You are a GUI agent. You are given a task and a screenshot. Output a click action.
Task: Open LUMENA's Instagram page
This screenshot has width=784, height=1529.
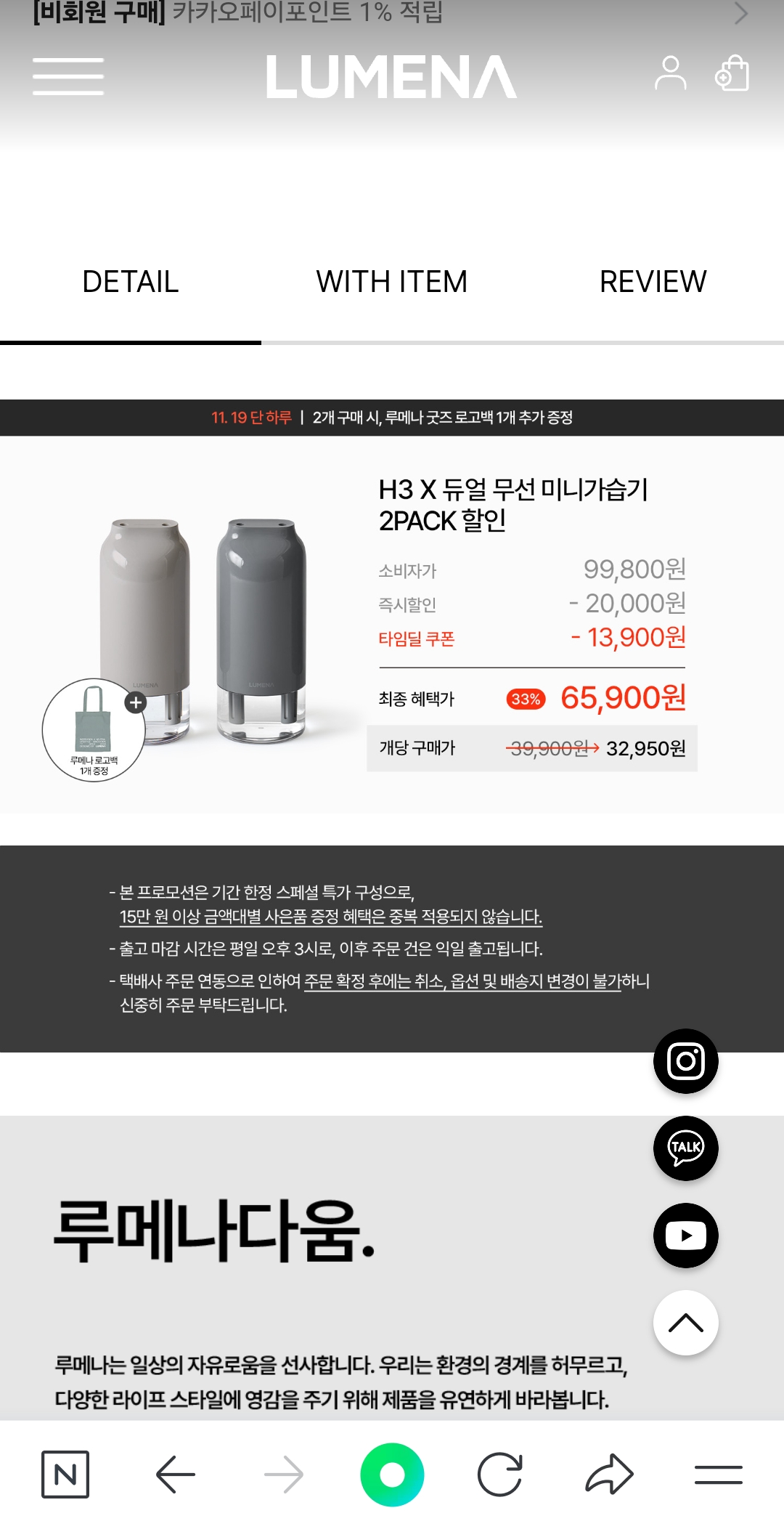coord(685,1061)
